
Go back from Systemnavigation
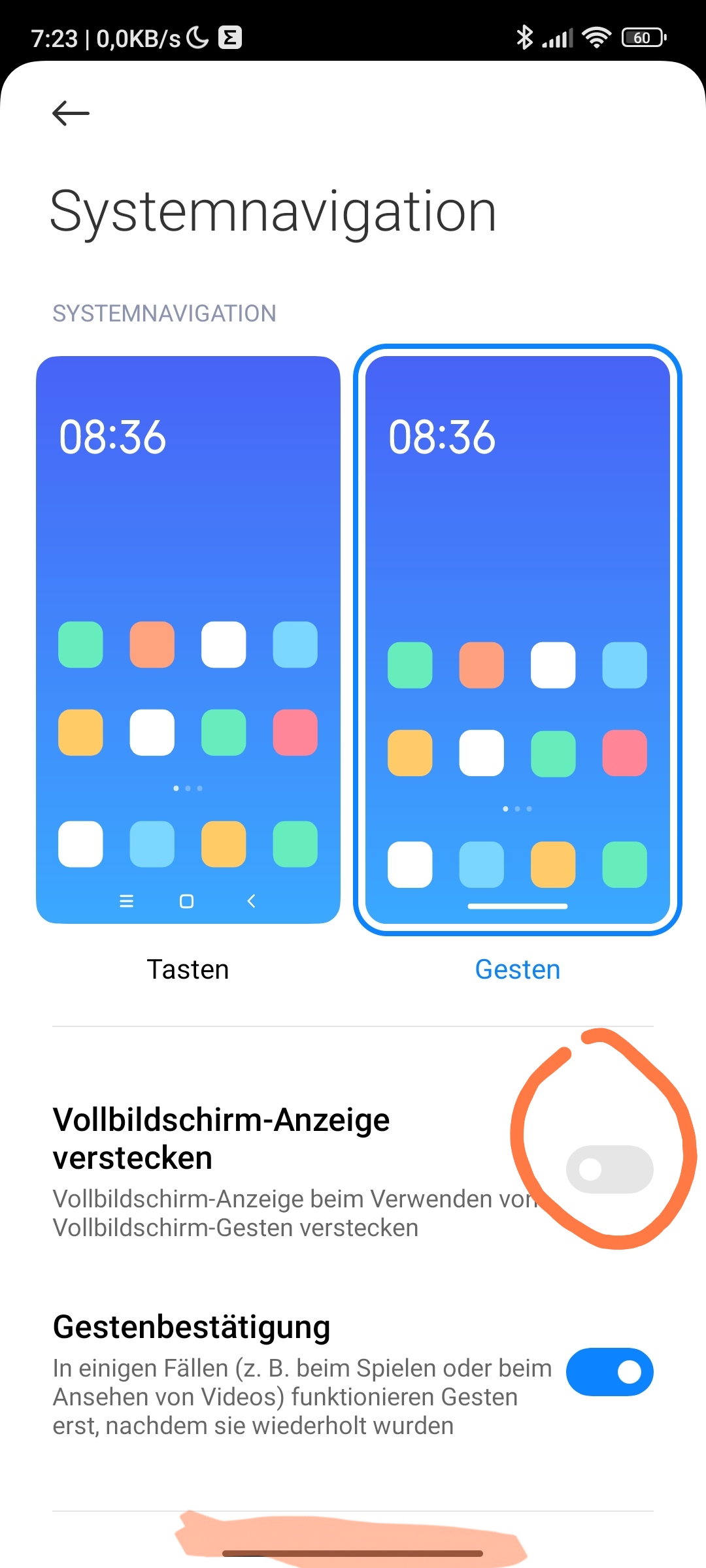tap(71, 113)
